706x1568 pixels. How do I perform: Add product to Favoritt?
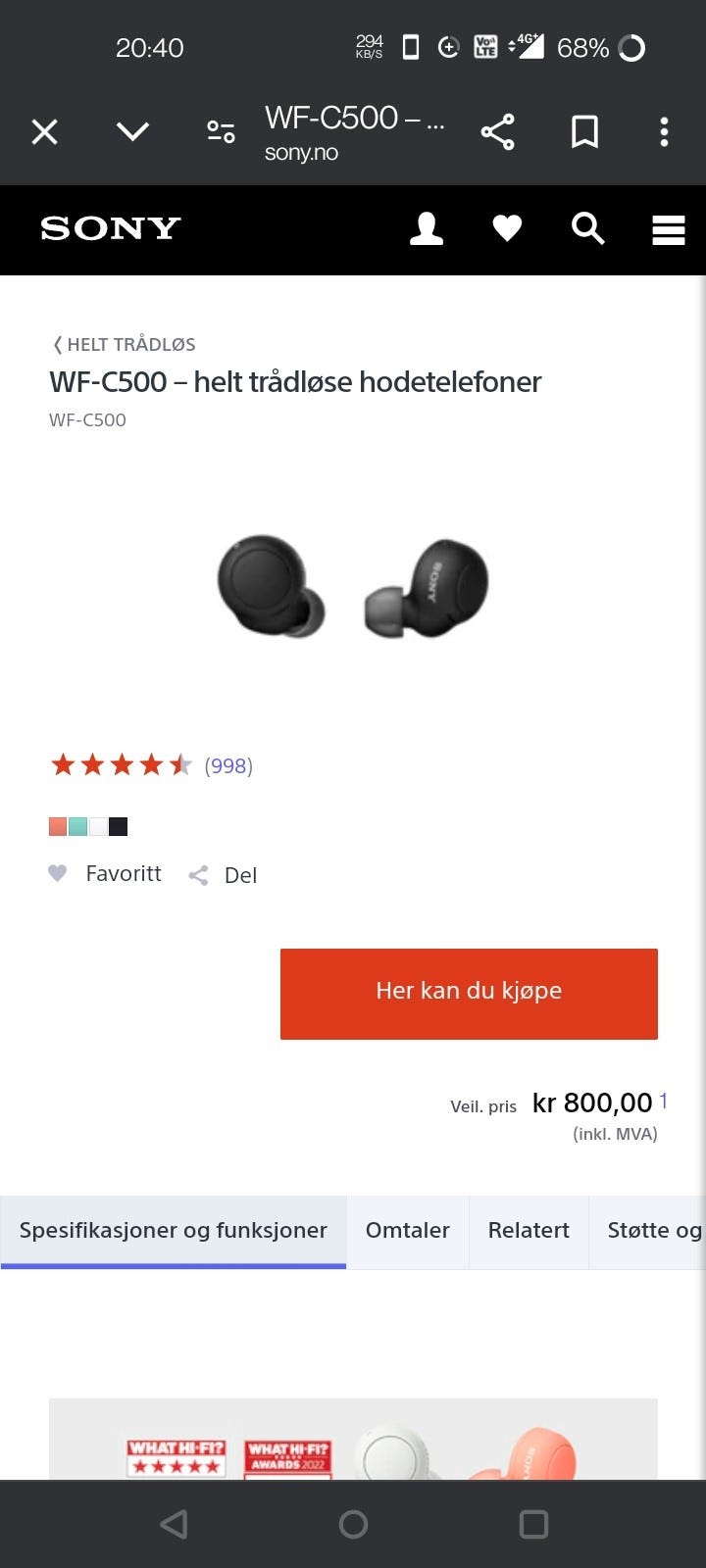click(x=105, y=873)
